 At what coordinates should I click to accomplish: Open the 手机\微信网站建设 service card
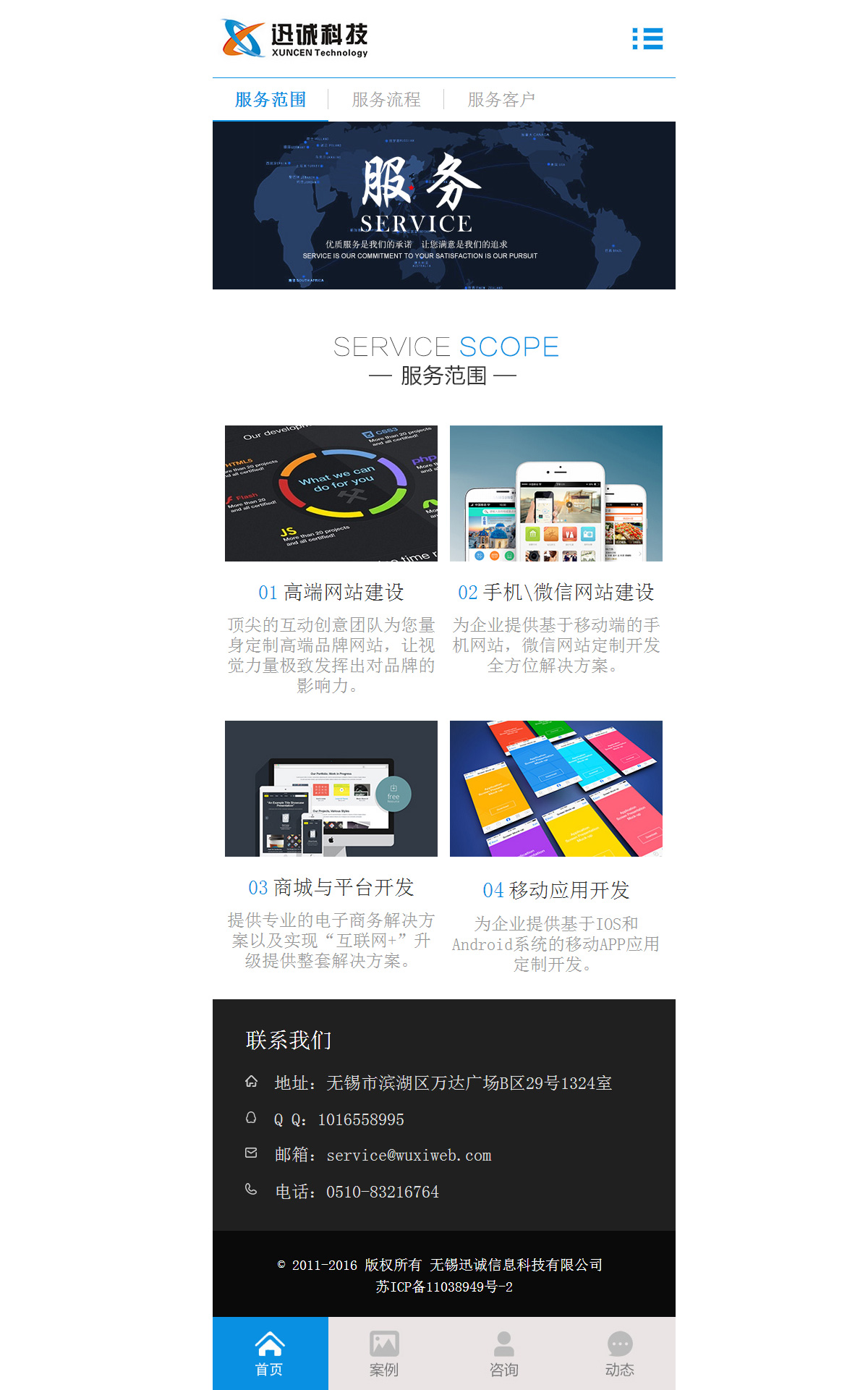pyautogui.click(x=556, y=493)
